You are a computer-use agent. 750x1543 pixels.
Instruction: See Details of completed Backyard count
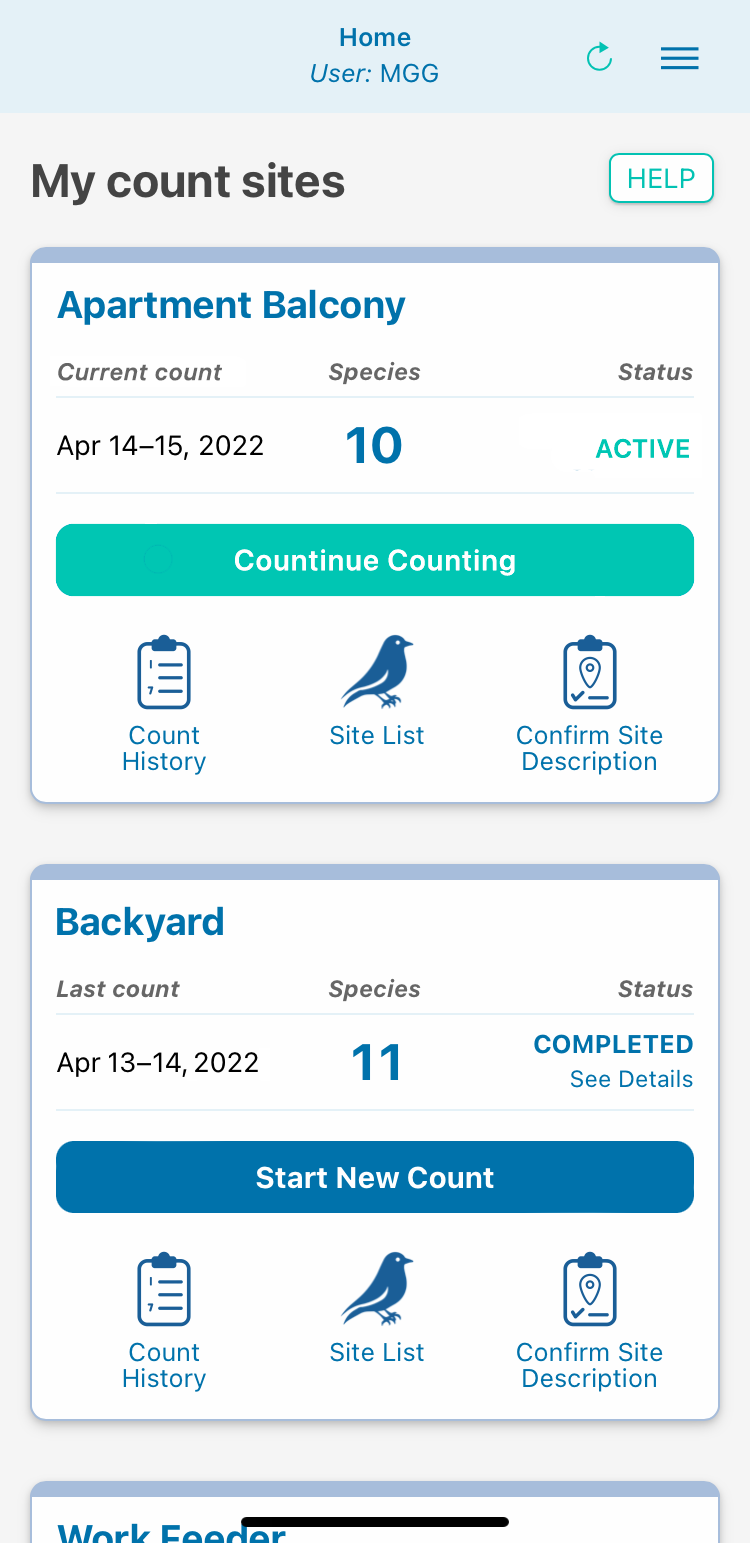[x=631, y=1080]
